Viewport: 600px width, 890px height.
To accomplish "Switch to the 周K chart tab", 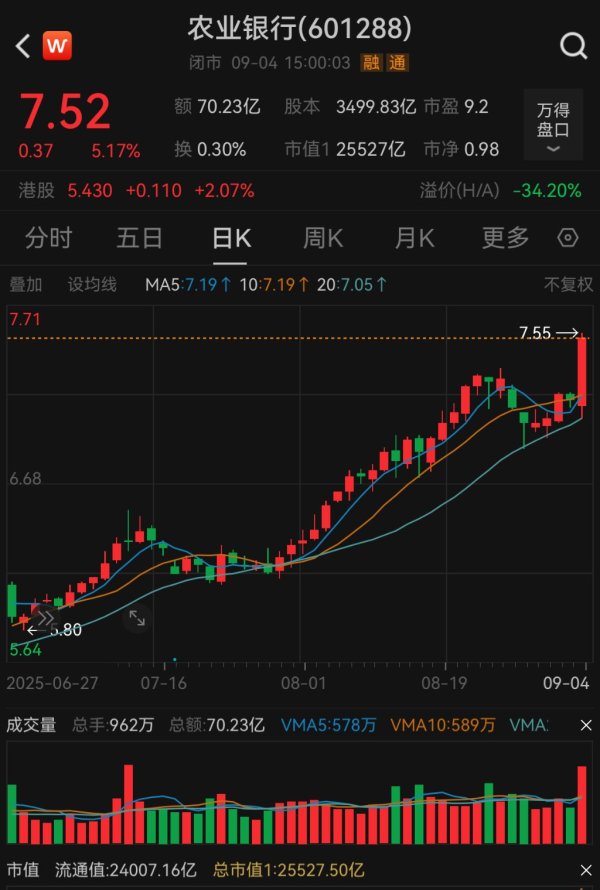I will [323, 238].
